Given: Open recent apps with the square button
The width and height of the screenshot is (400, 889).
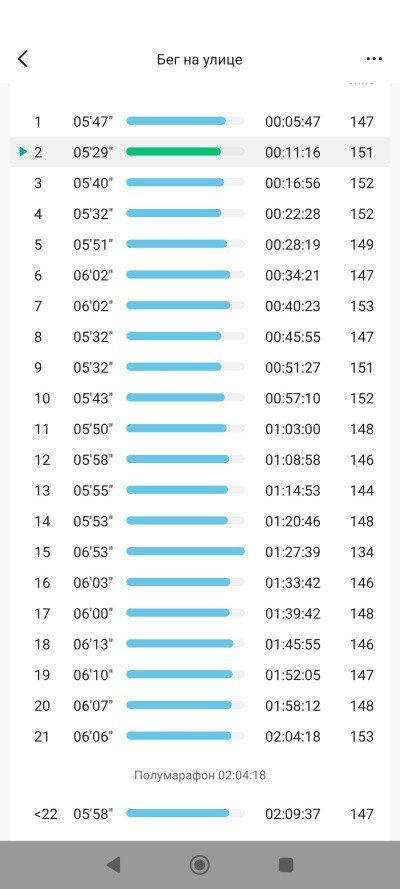Looking at the screenshot, I should click(286, 865).
